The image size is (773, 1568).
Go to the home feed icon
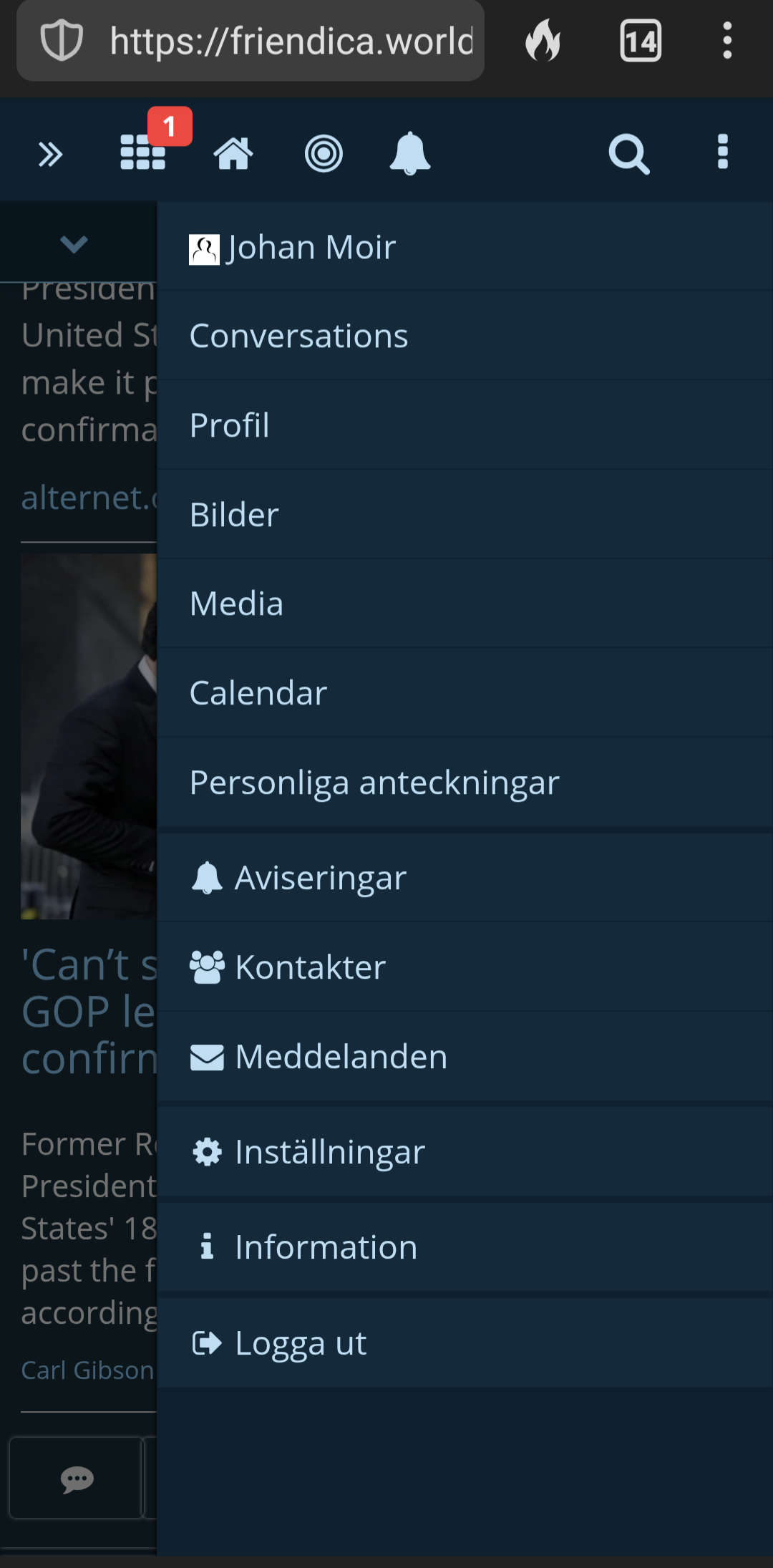233,153
